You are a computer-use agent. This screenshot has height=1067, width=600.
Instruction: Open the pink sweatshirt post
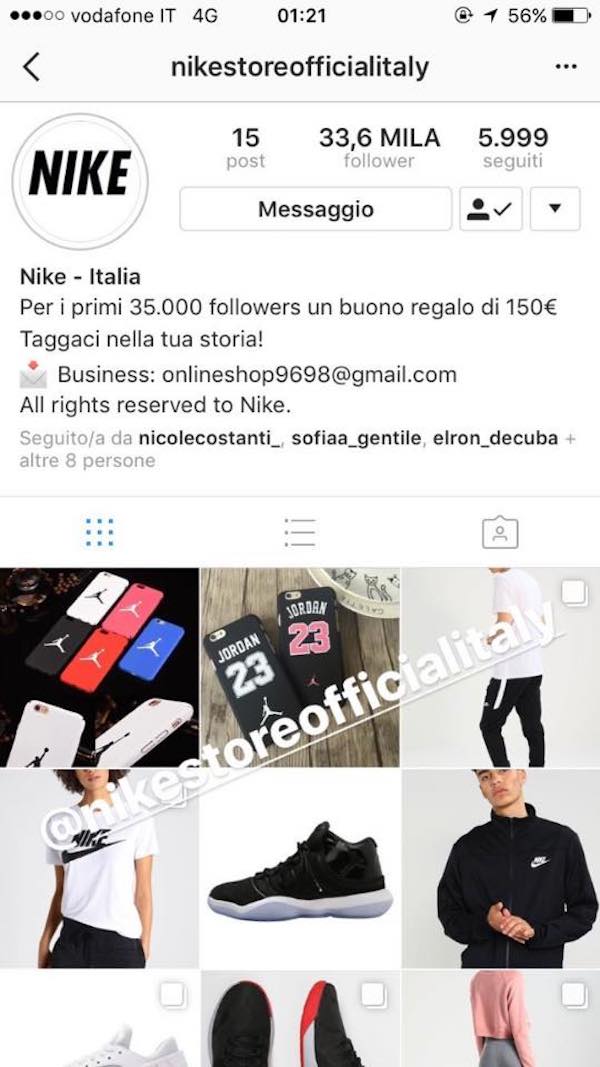(x=500, y=1020)
